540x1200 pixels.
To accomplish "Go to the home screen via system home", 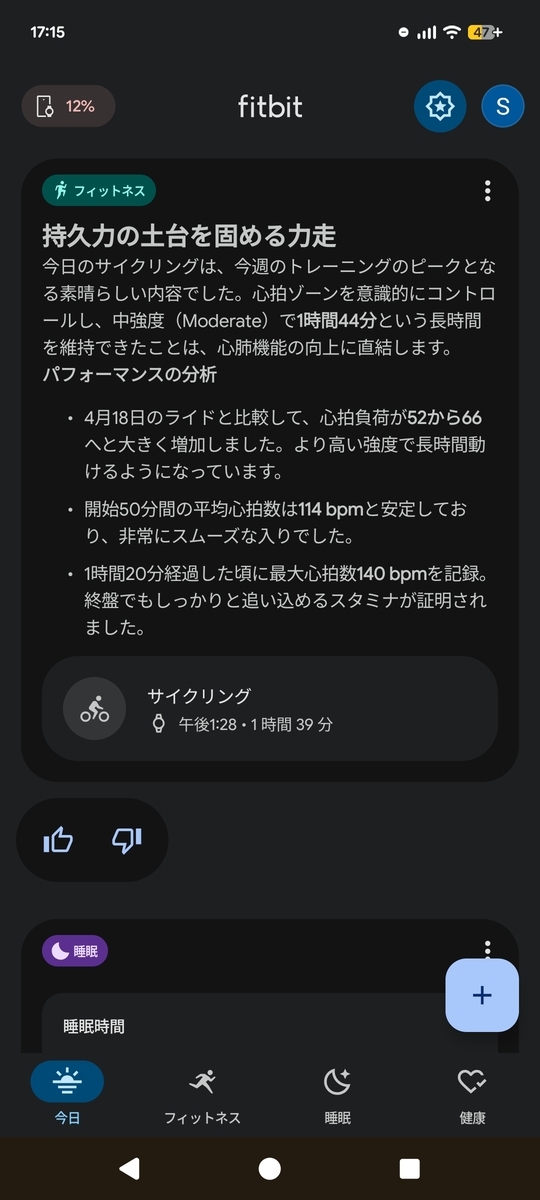I will point(270,1169).
